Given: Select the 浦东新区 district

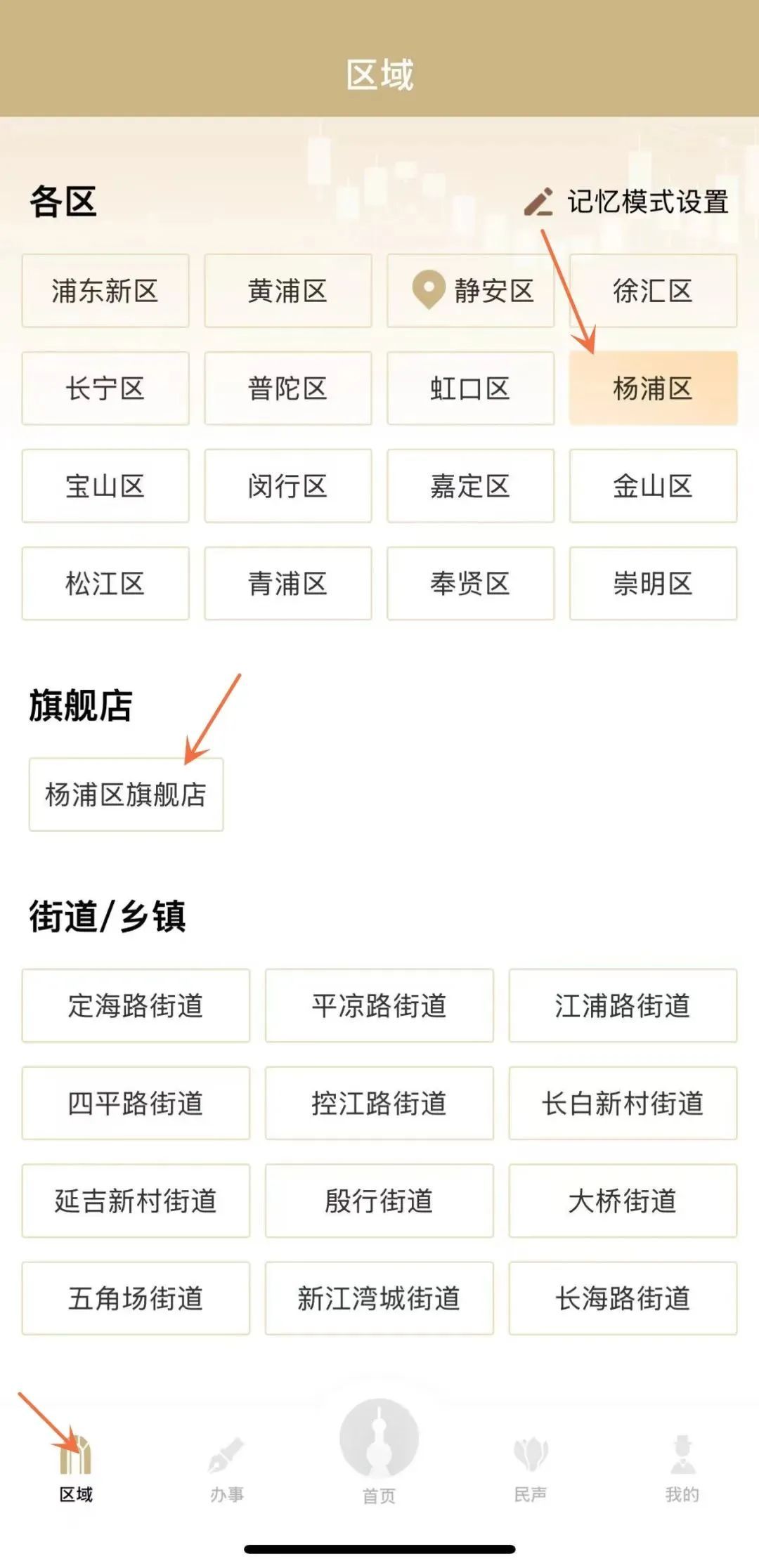Looking at the screenshot, I should [105, 291].
